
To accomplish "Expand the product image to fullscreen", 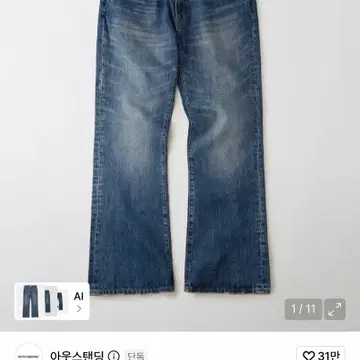I will (x=335, y=309).
